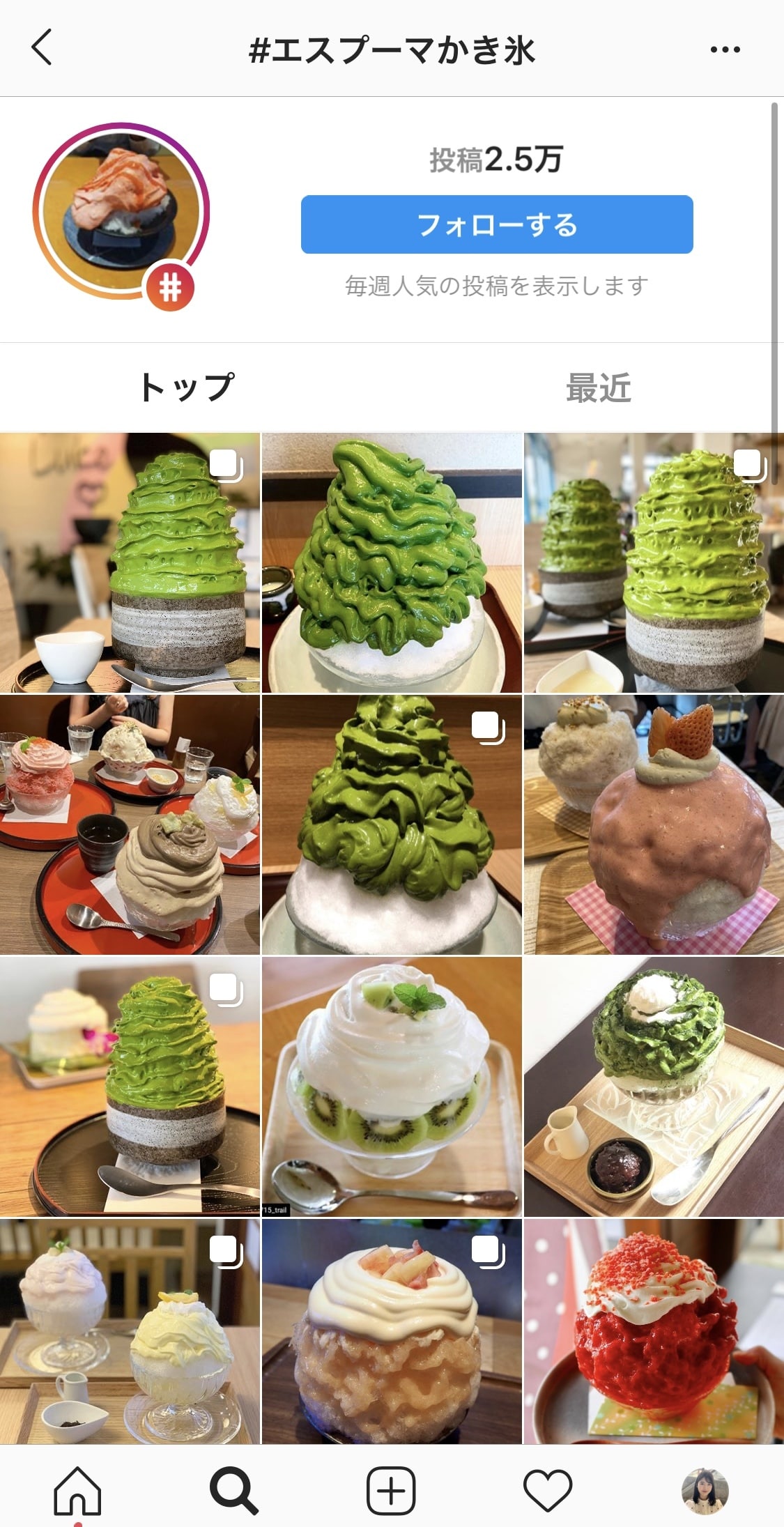
Task: Open the peach cream shaved ice post
Action: point(392,1331)
